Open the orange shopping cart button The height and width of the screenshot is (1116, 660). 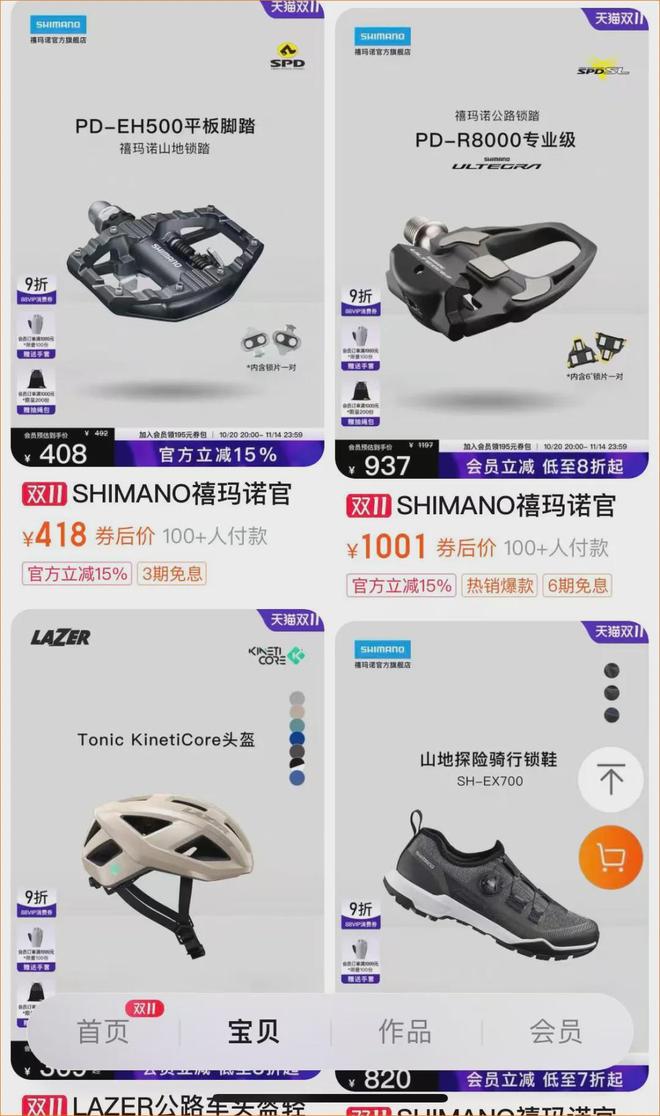610,858
